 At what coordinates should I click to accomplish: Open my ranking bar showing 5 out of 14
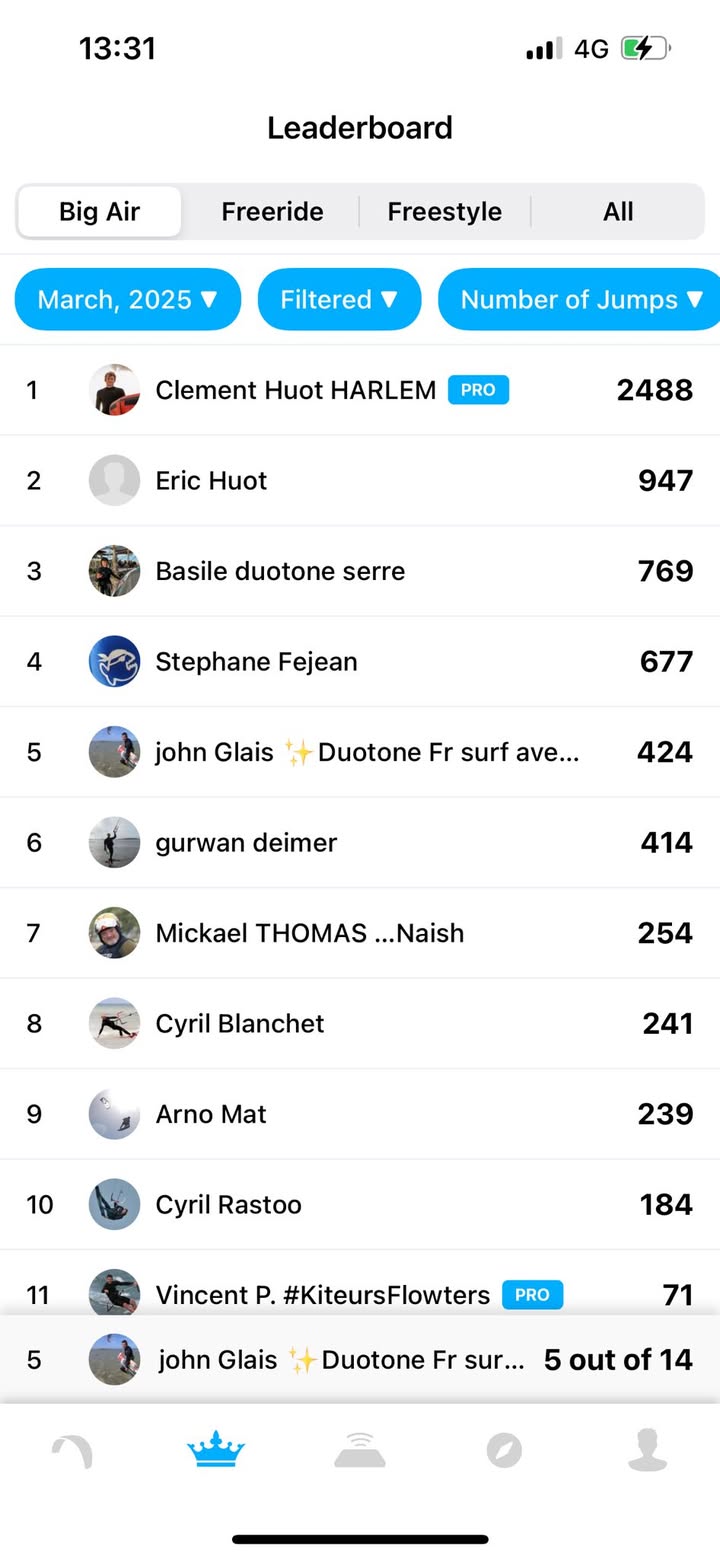(360, 1360)
